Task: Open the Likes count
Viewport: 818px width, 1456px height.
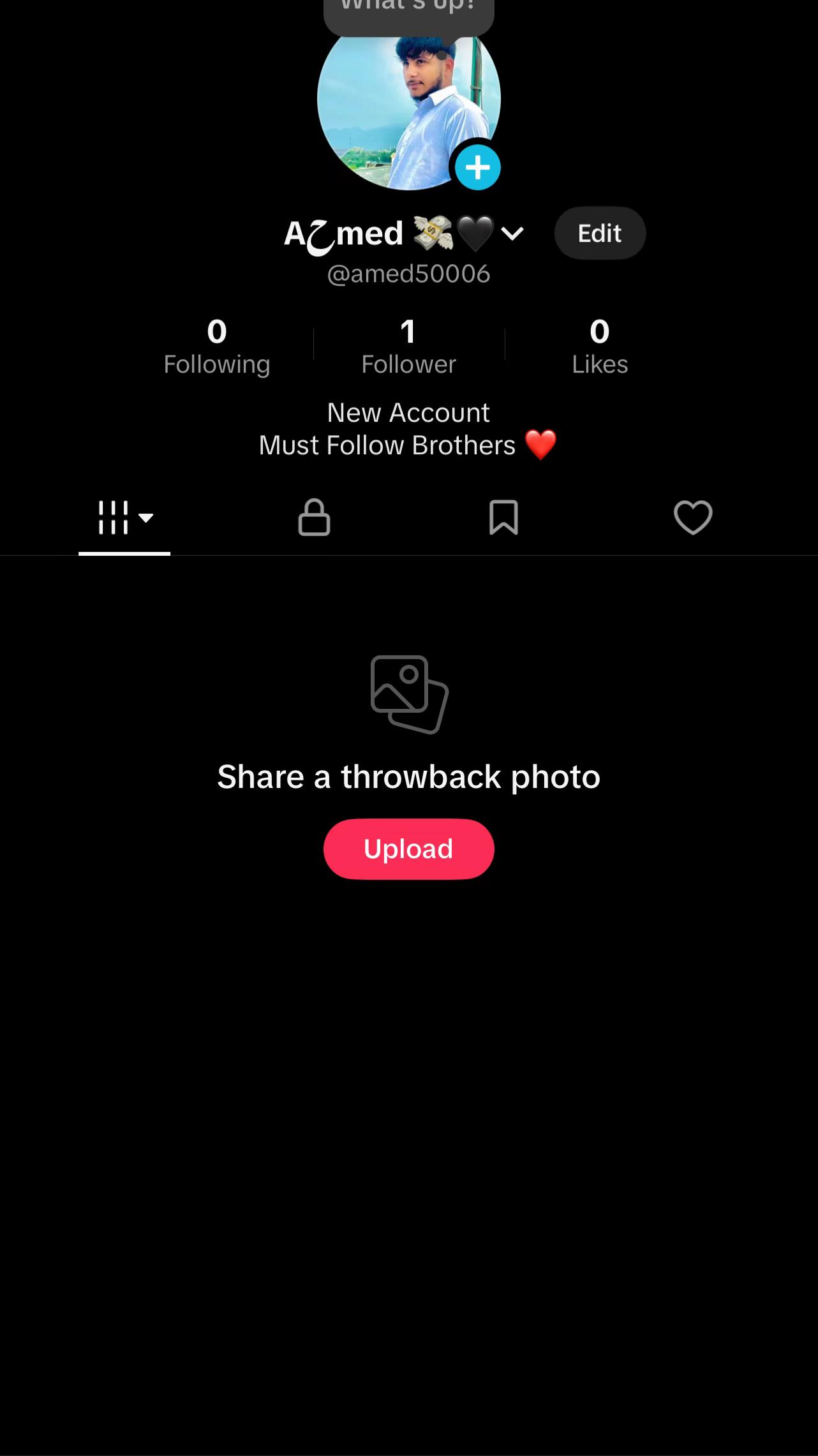Action: click(600, 346)
